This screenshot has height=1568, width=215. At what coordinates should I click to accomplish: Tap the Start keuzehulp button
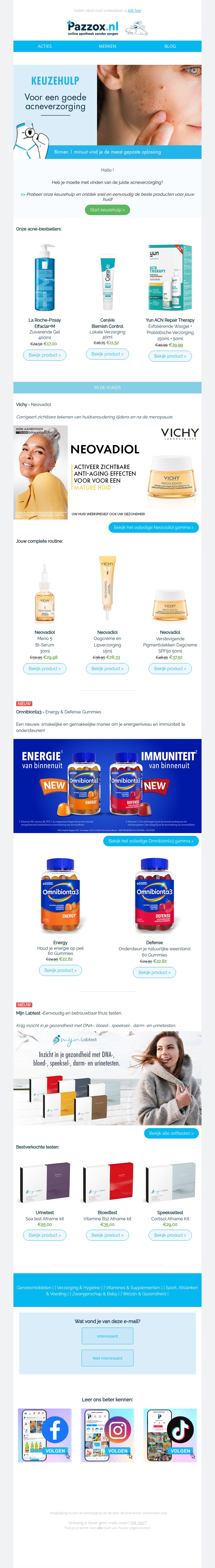coord(107,210)
